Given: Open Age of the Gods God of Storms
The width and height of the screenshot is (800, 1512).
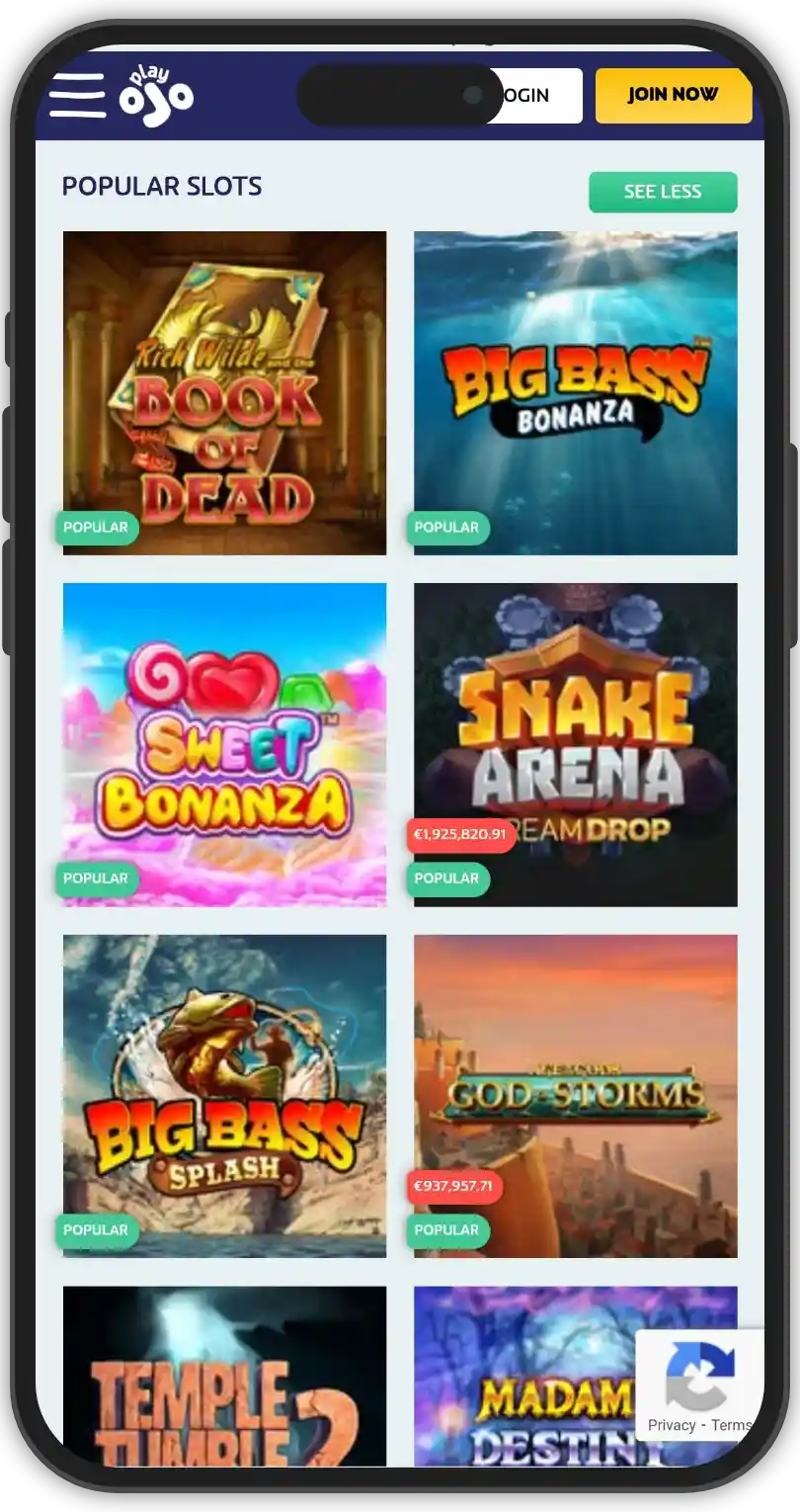Looking at the screenshot, I should coord(575,1095).
